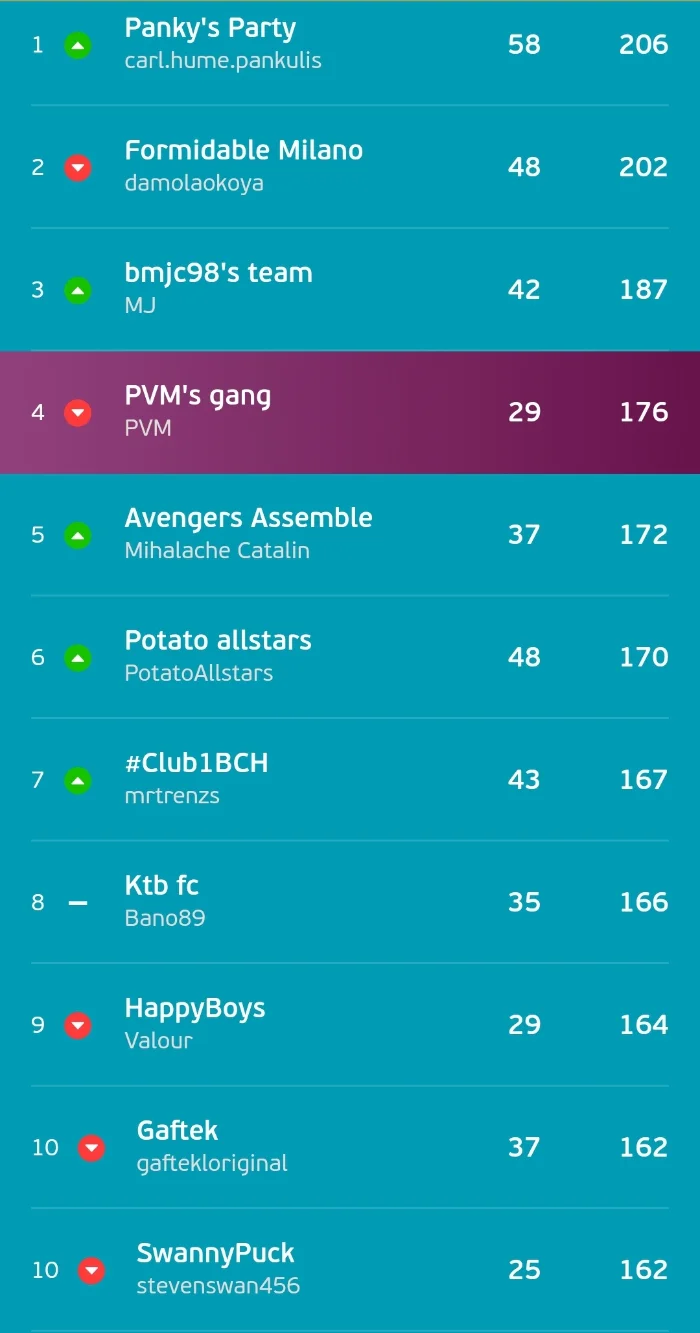
Task: View Potato allstars team
Action: 350,657
